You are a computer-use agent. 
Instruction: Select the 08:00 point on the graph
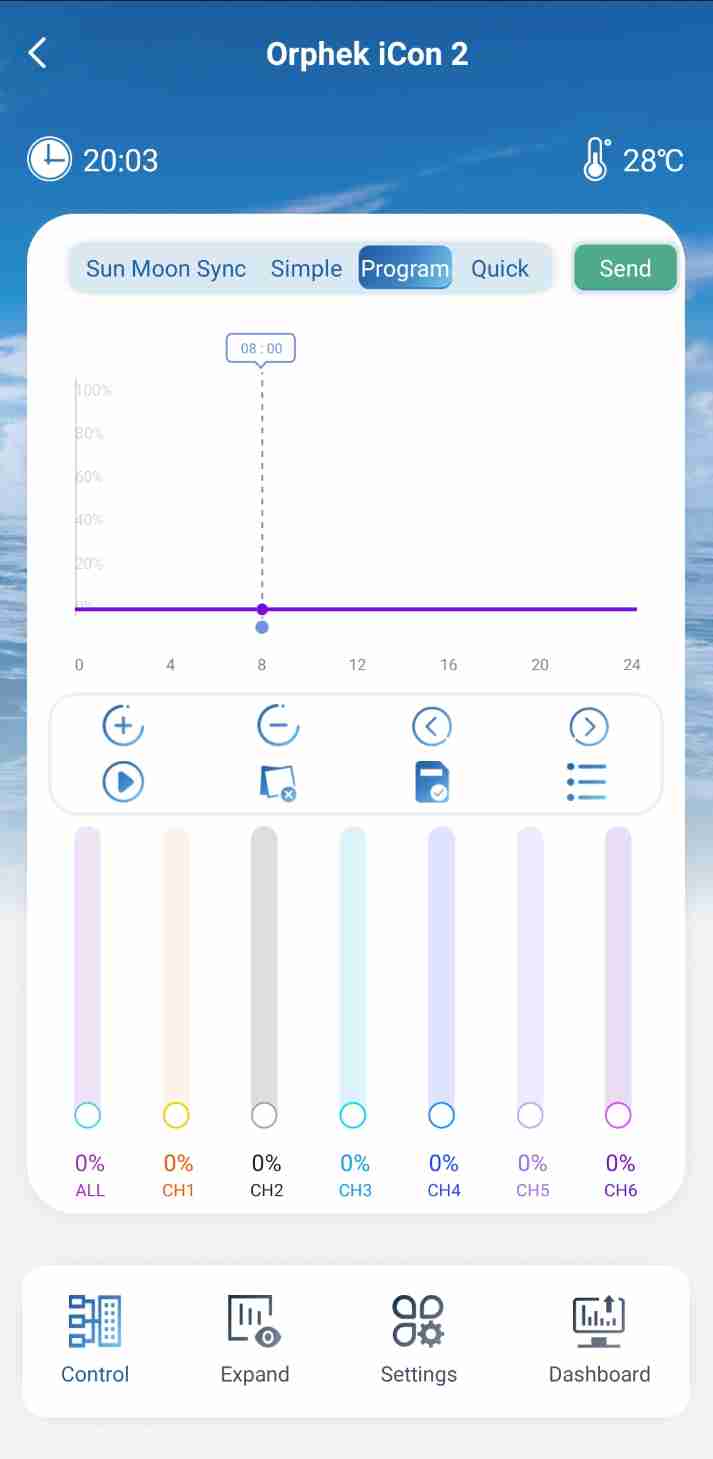262,609
